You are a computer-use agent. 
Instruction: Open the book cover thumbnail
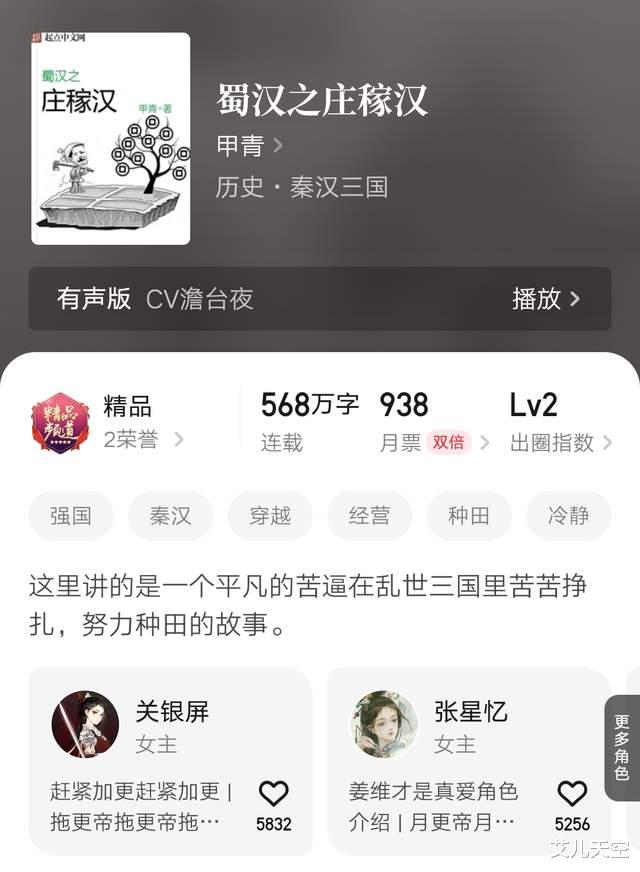click(x=111, y=139)
